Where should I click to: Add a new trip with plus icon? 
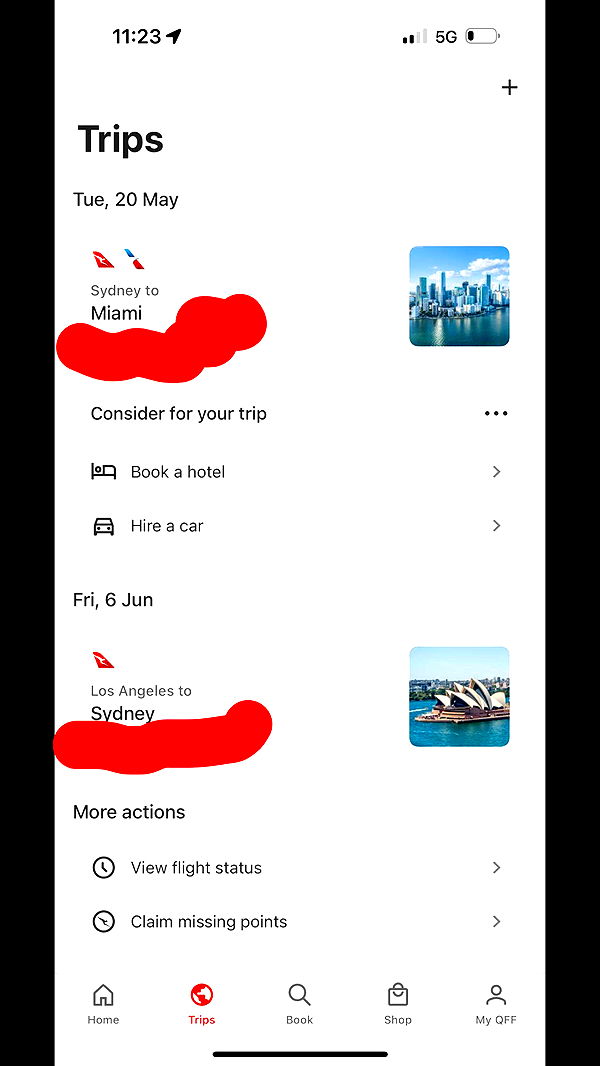(509, 87)
